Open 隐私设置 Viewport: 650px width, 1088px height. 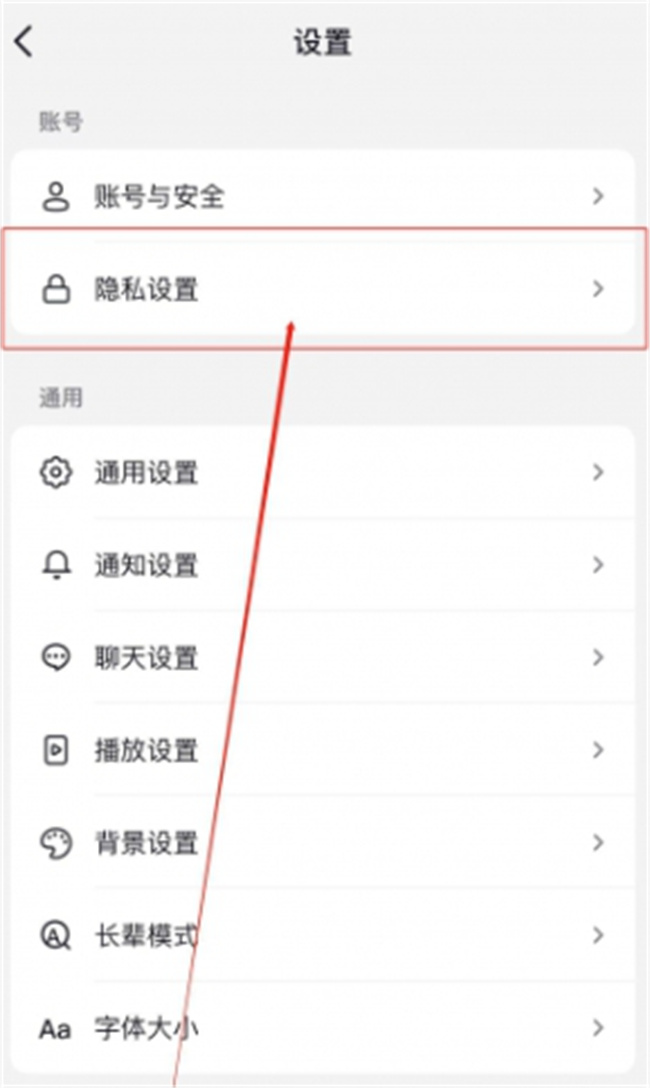pyautogui.click(x=323, y=289)
